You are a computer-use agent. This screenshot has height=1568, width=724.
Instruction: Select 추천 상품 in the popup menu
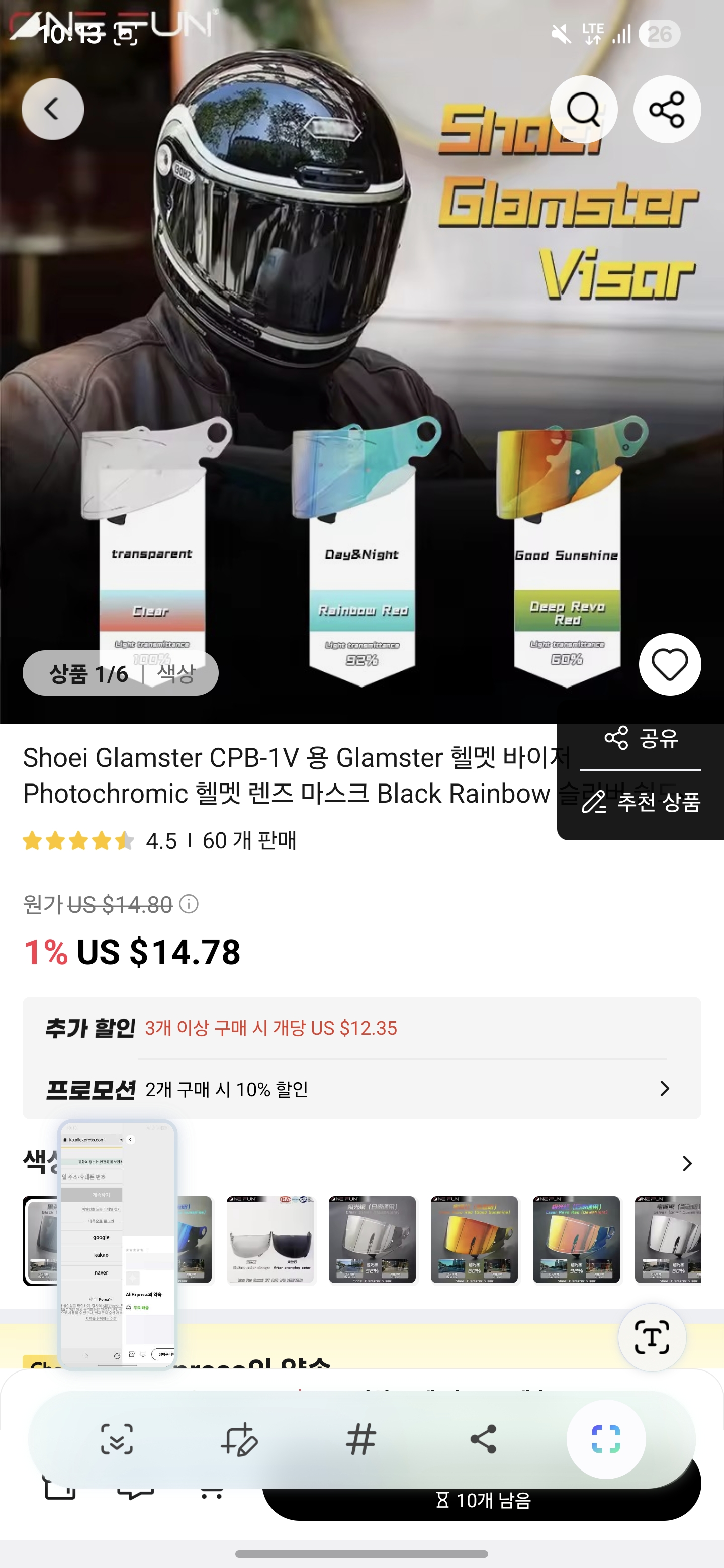pyautogui.click(x=641, y=802)
